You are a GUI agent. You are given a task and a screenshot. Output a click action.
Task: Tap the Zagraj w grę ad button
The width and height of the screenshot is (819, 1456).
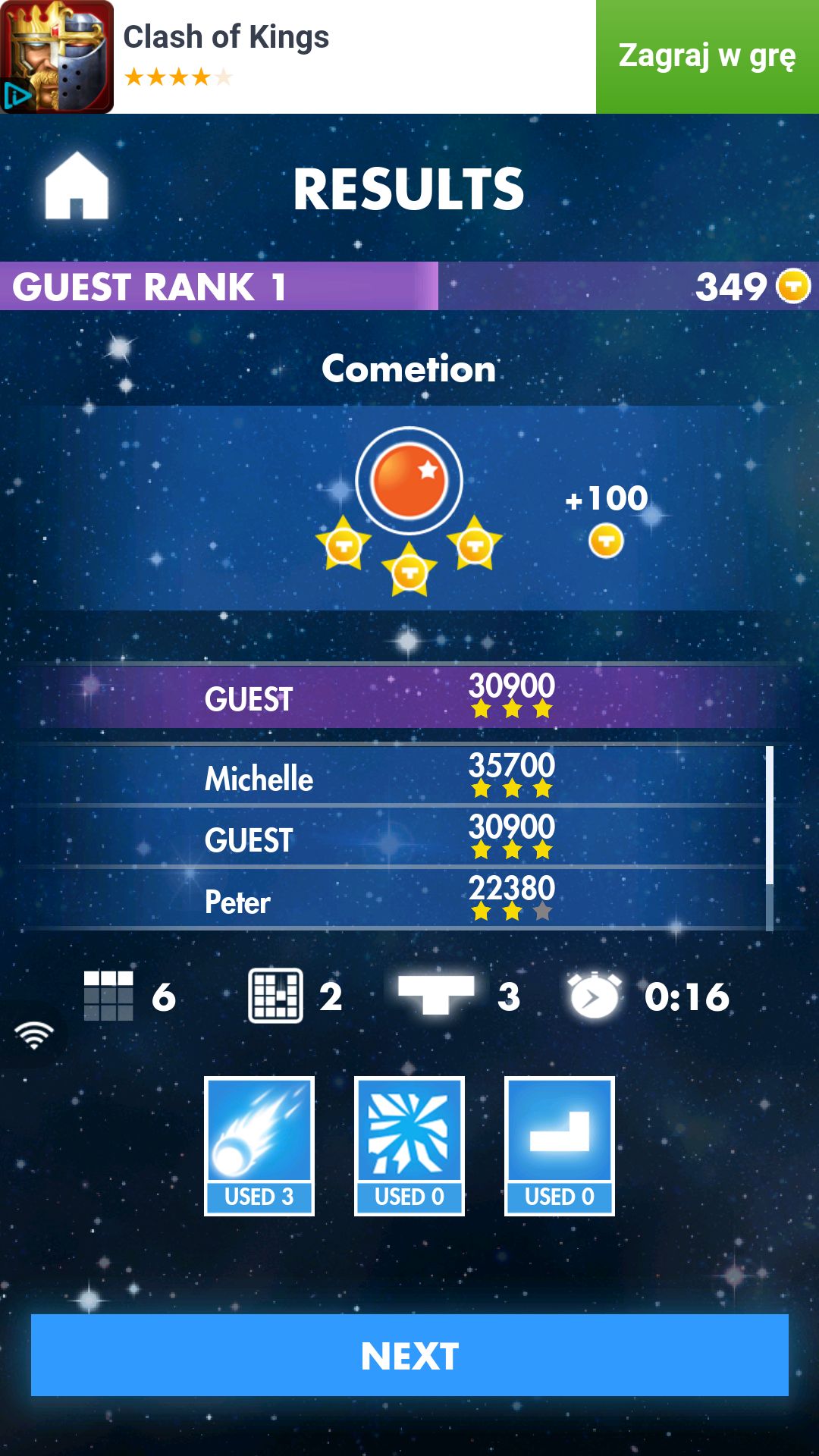(708, 57)
